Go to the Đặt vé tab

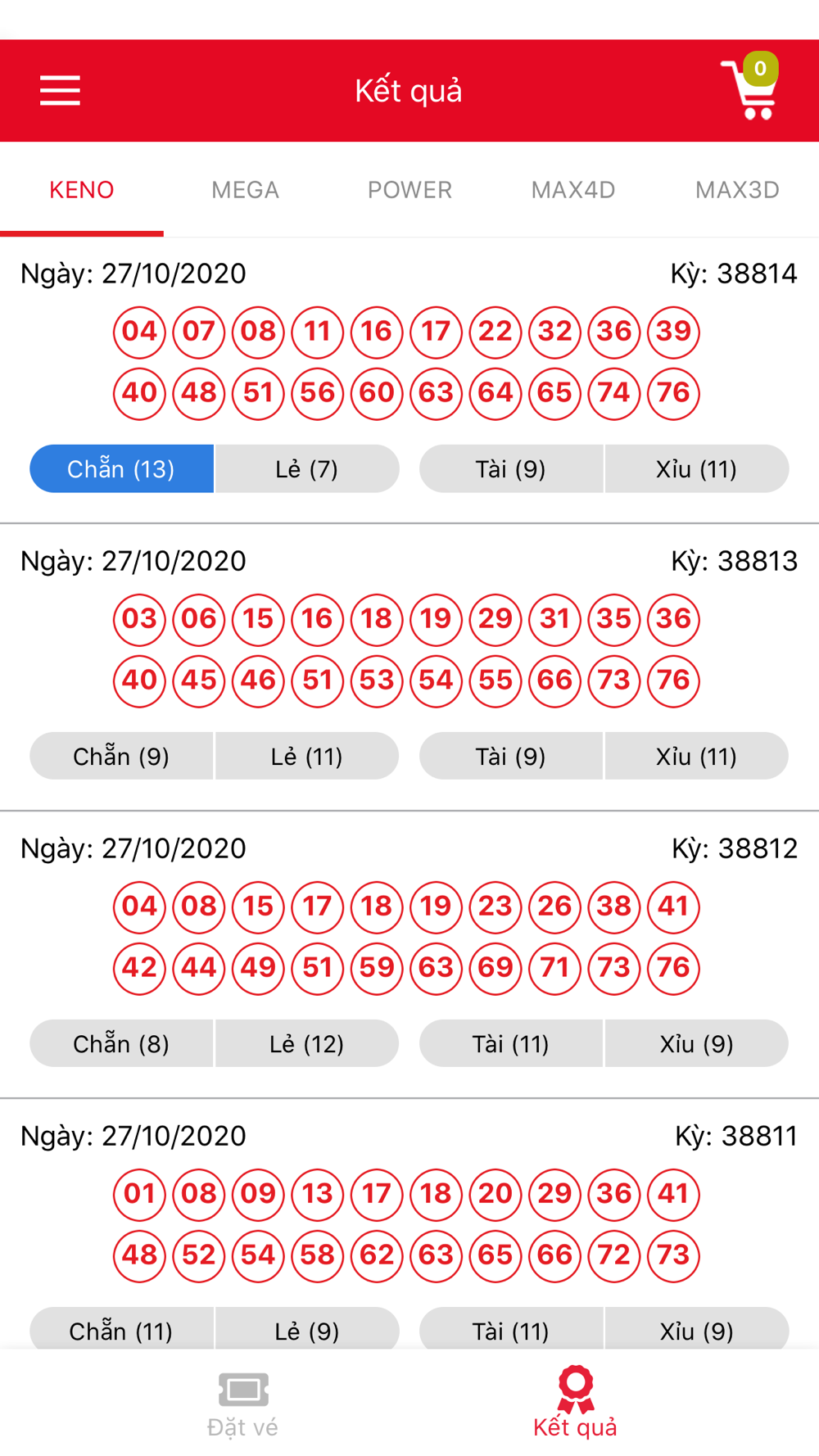243,1404
